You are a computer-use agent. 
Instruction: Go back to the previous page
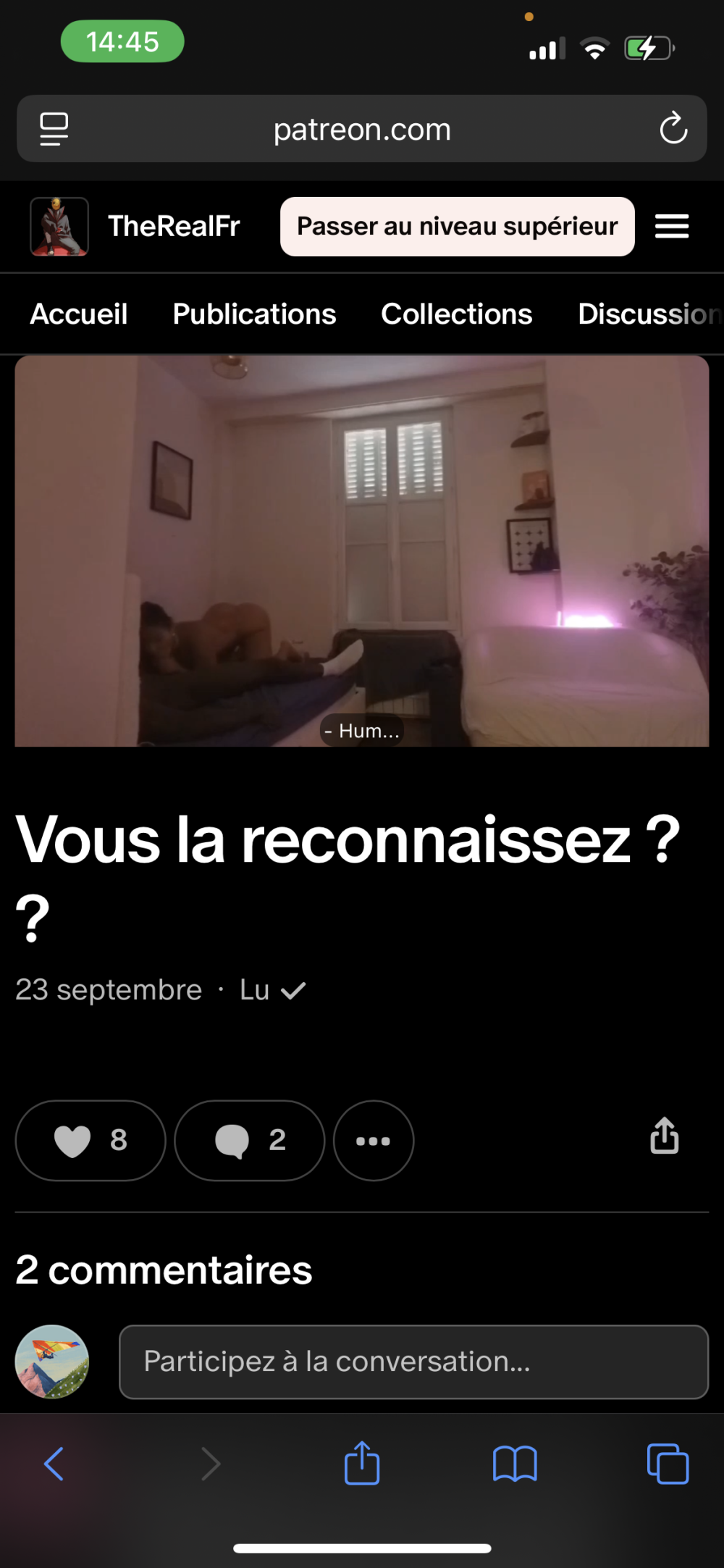pos(54,1464)
